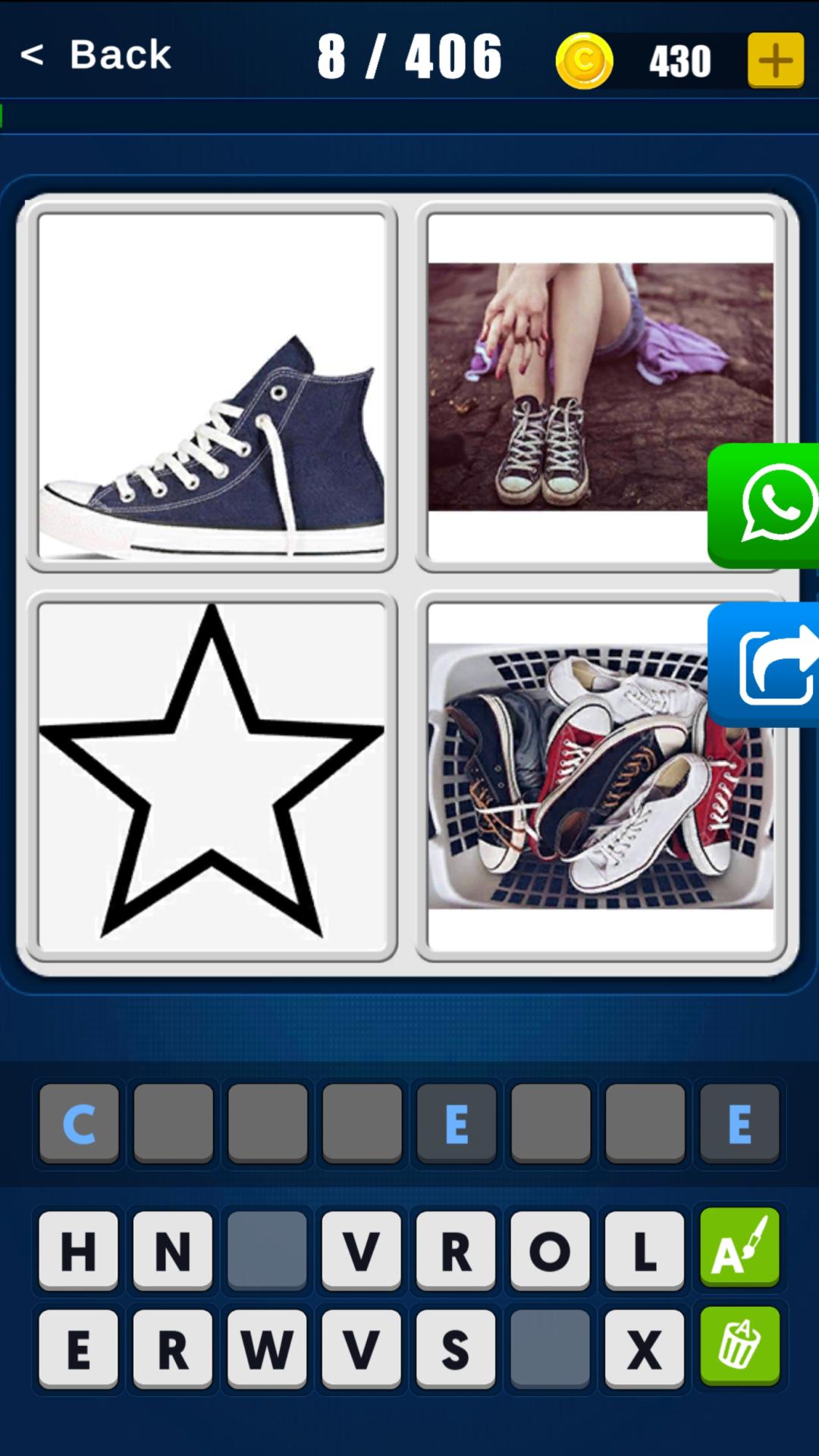The image size is (819, 1456).
Task: Go back using the Back button
Action: [x=96, y=55]
